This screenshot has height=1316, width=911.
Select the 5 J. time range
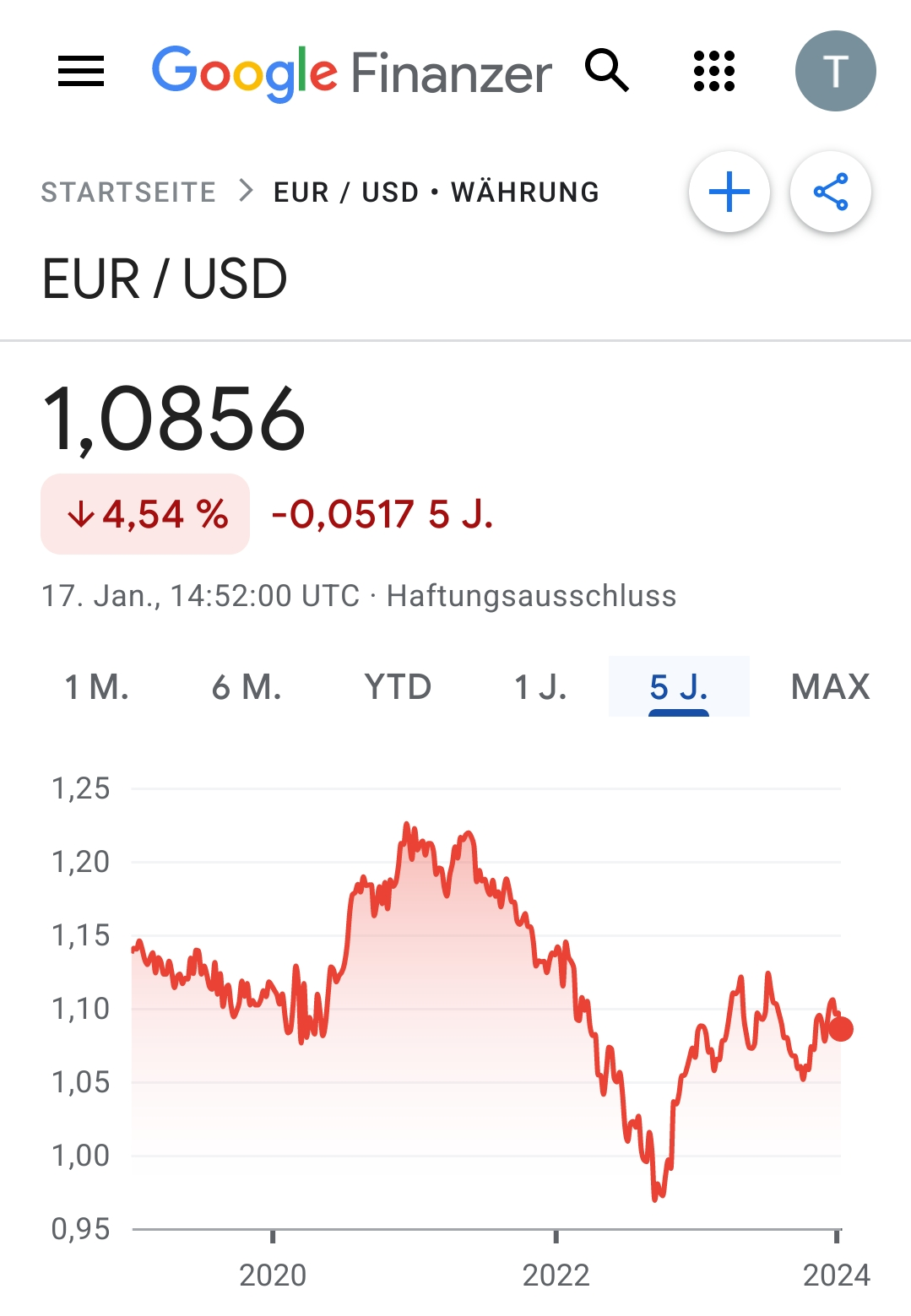tap(679, 687)
